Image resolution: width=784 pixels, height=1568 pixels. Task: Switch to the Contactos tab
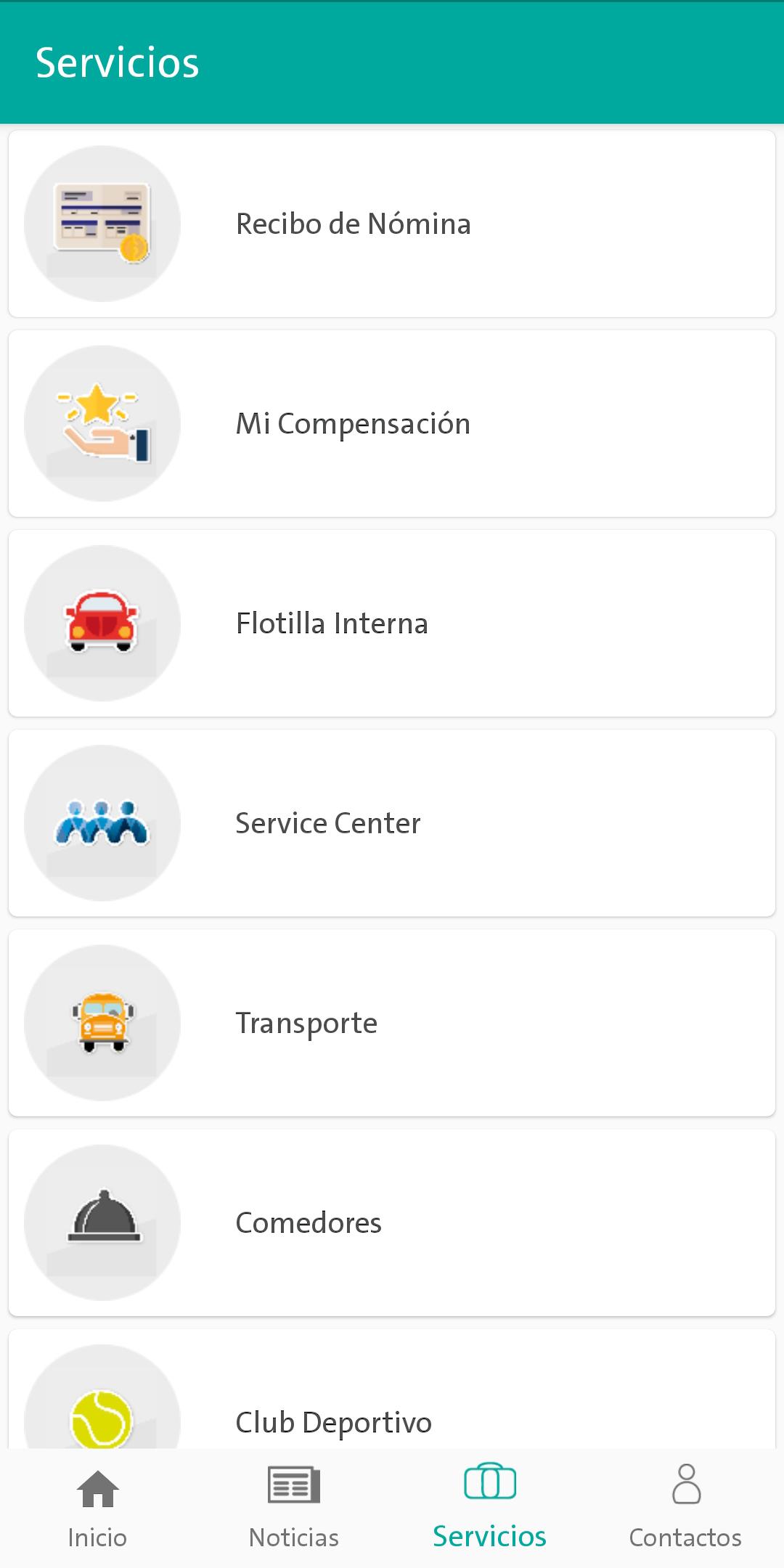coord(685,1507)
